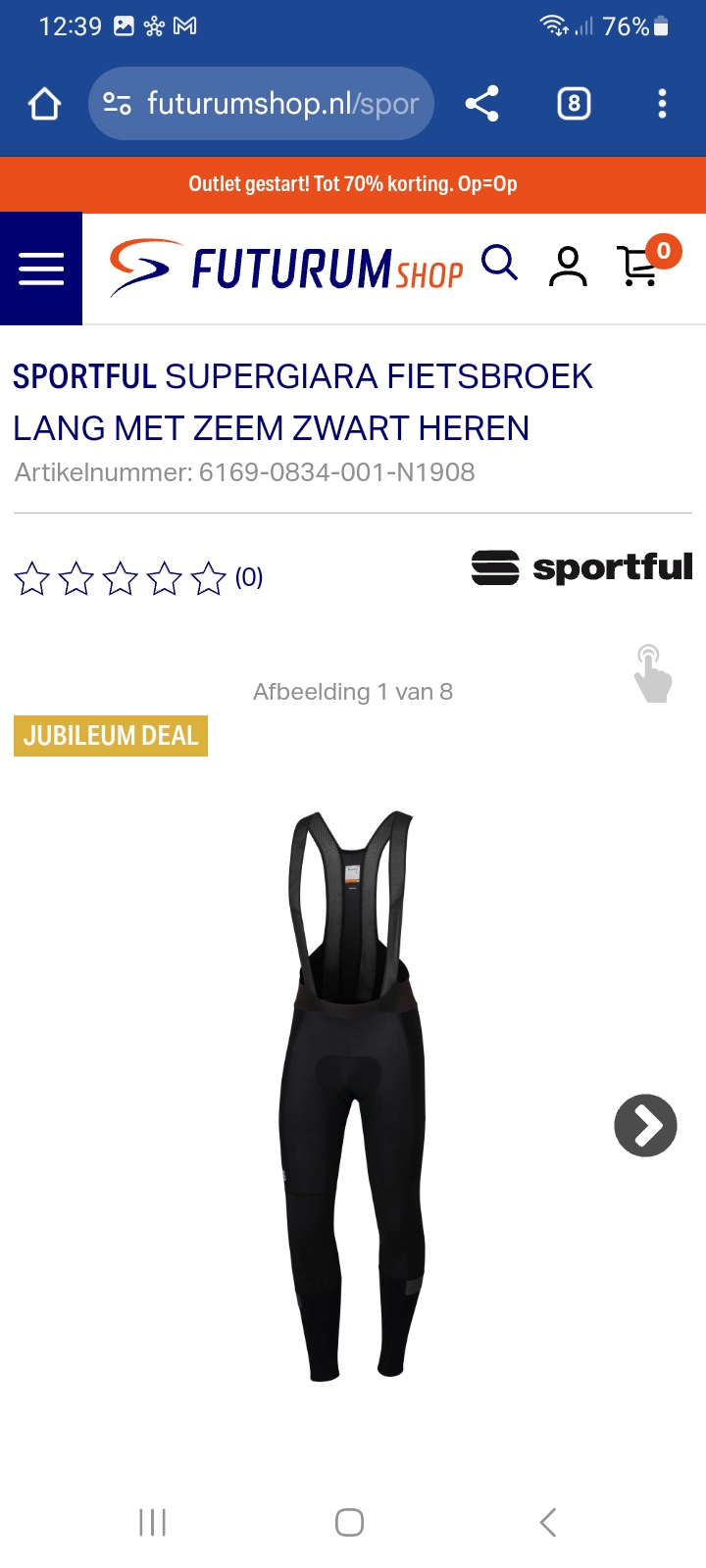
Task: Open the account profile icon
Action: (567, 264)
